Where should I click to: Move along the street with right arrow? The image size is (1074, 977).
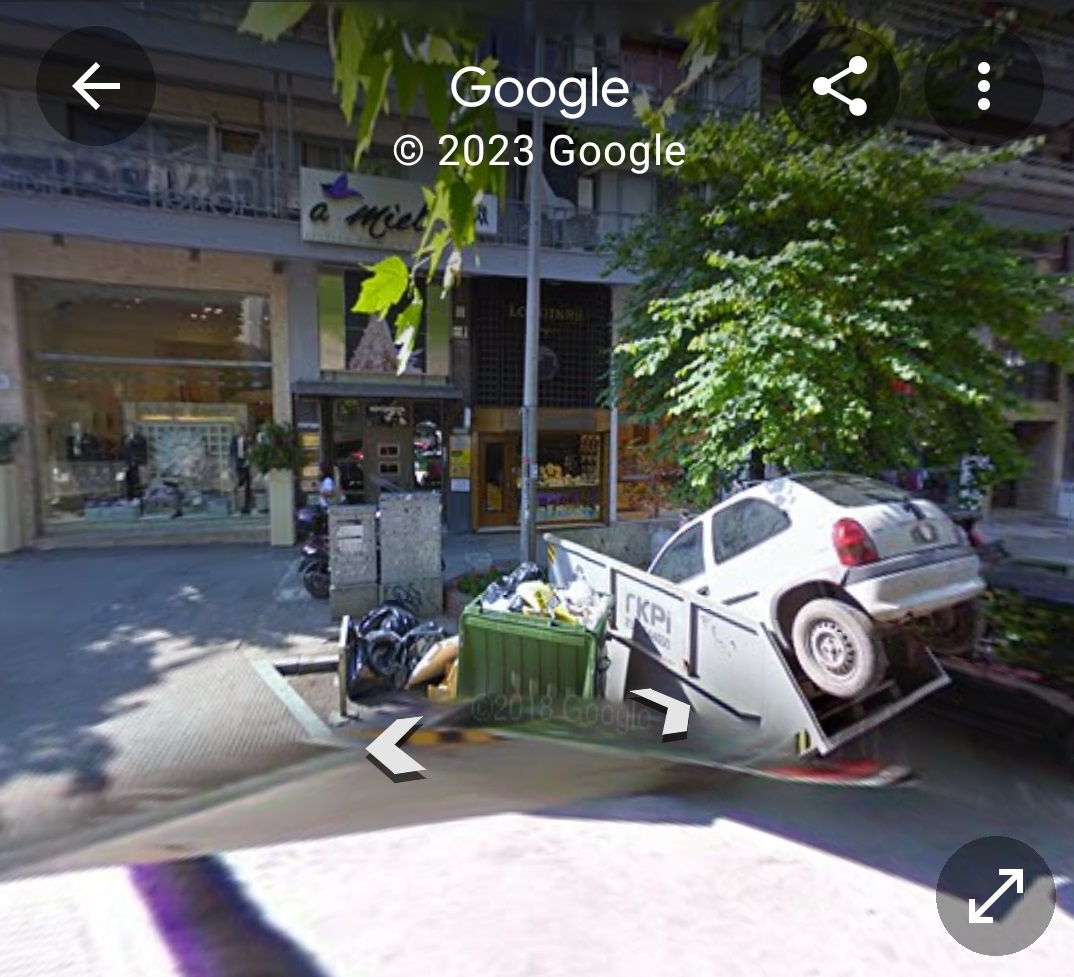coord(663,712)
